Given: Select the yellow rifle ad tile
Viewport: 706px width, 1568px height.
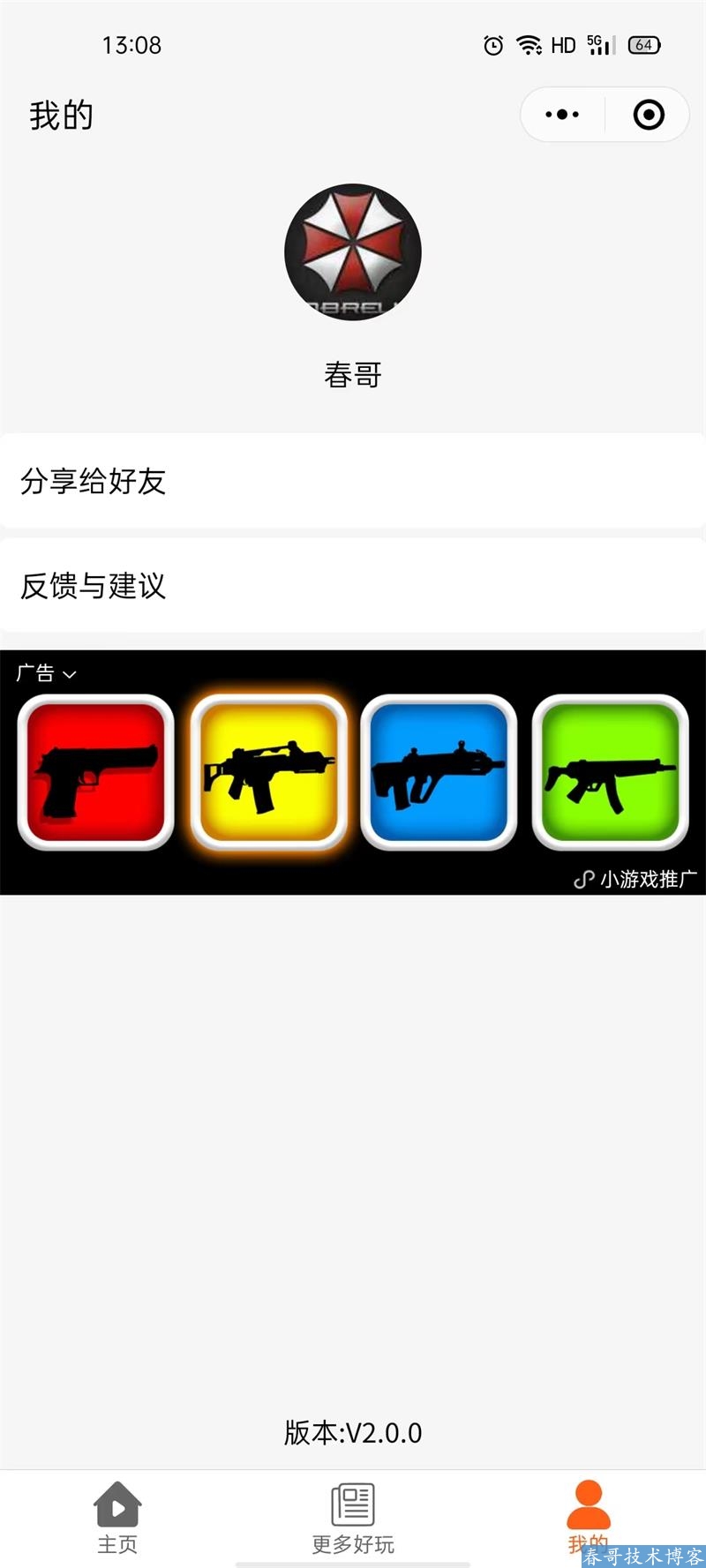Looking at the screenshot, I should tap(268, 772).
